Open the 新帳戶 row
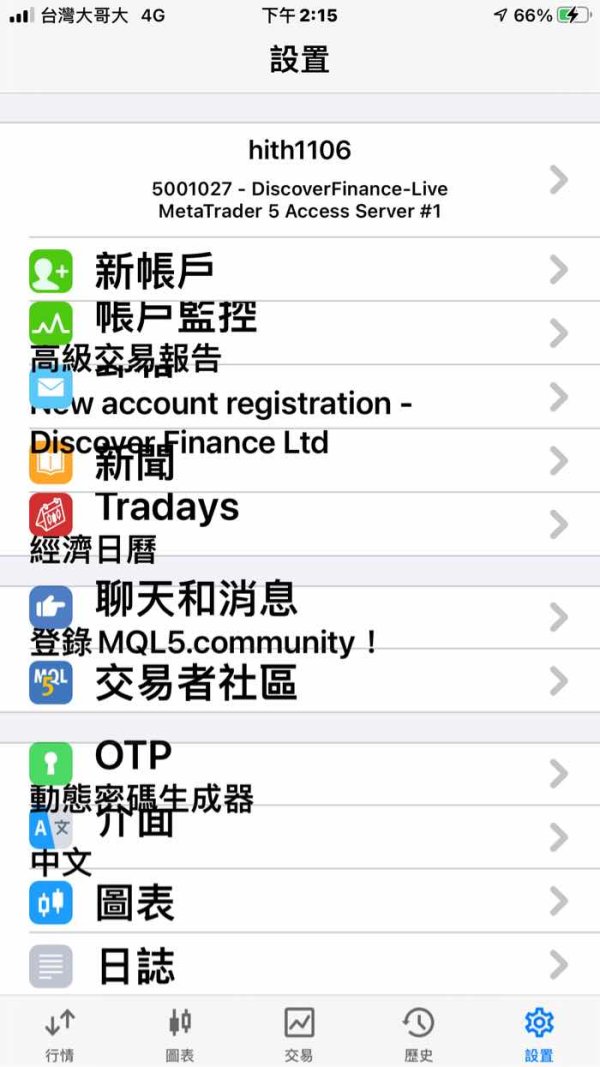 click(300, 269)
